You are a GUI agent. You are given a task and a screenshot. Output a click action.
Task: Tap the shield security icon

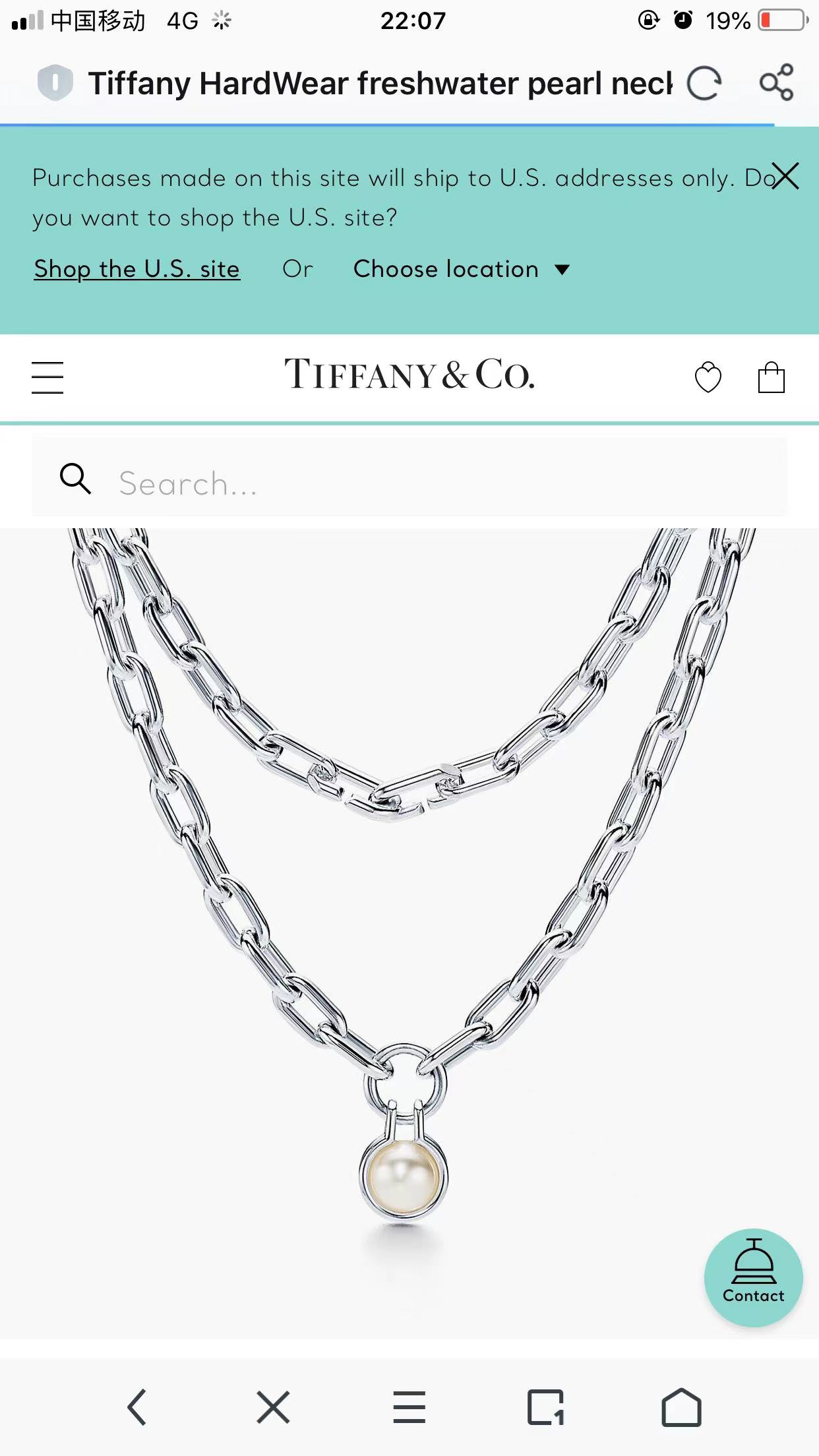click(55, 83)
